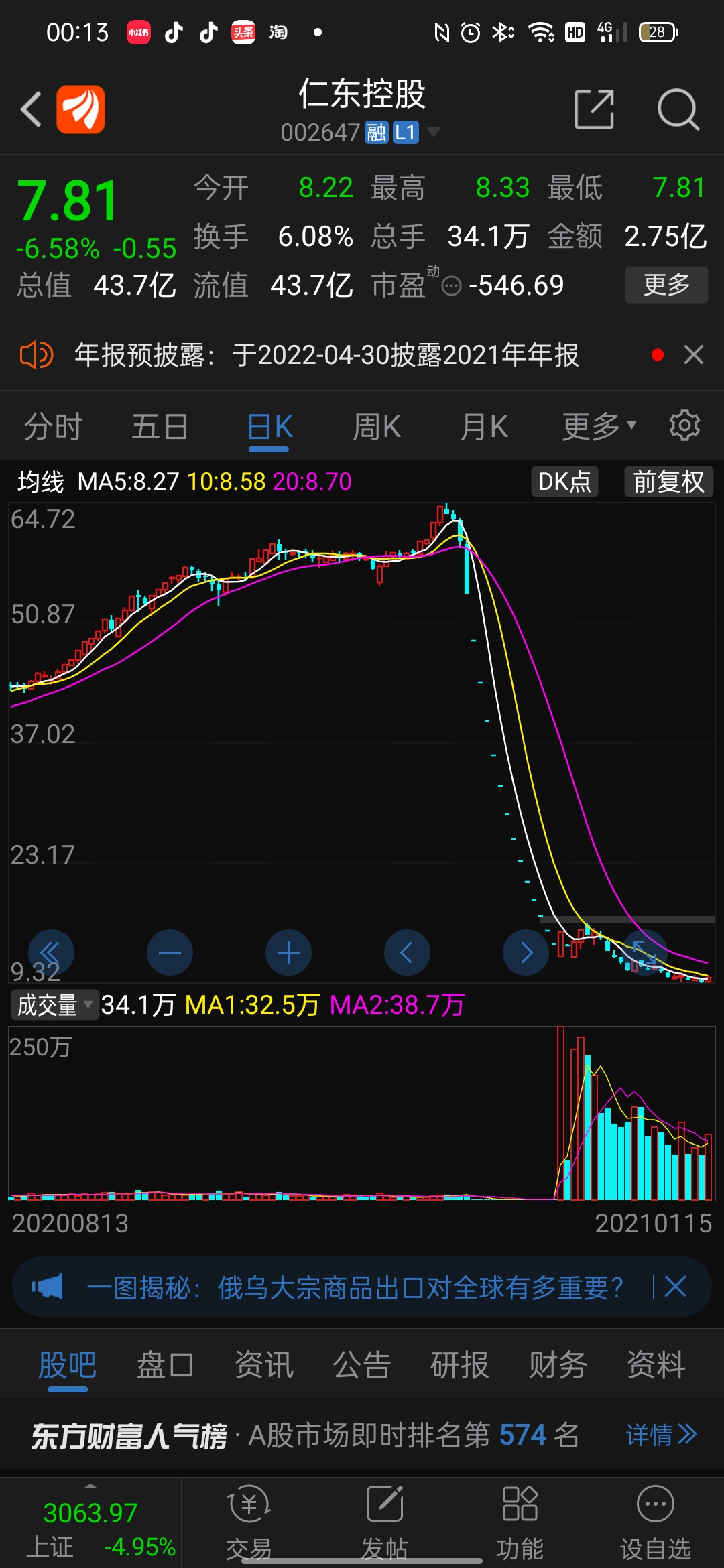This screenshot has height=1568, width=724.
Task: Open the dropdown arrow beside the L1 label
Action: pyautogui.click(x=434, y=132)
